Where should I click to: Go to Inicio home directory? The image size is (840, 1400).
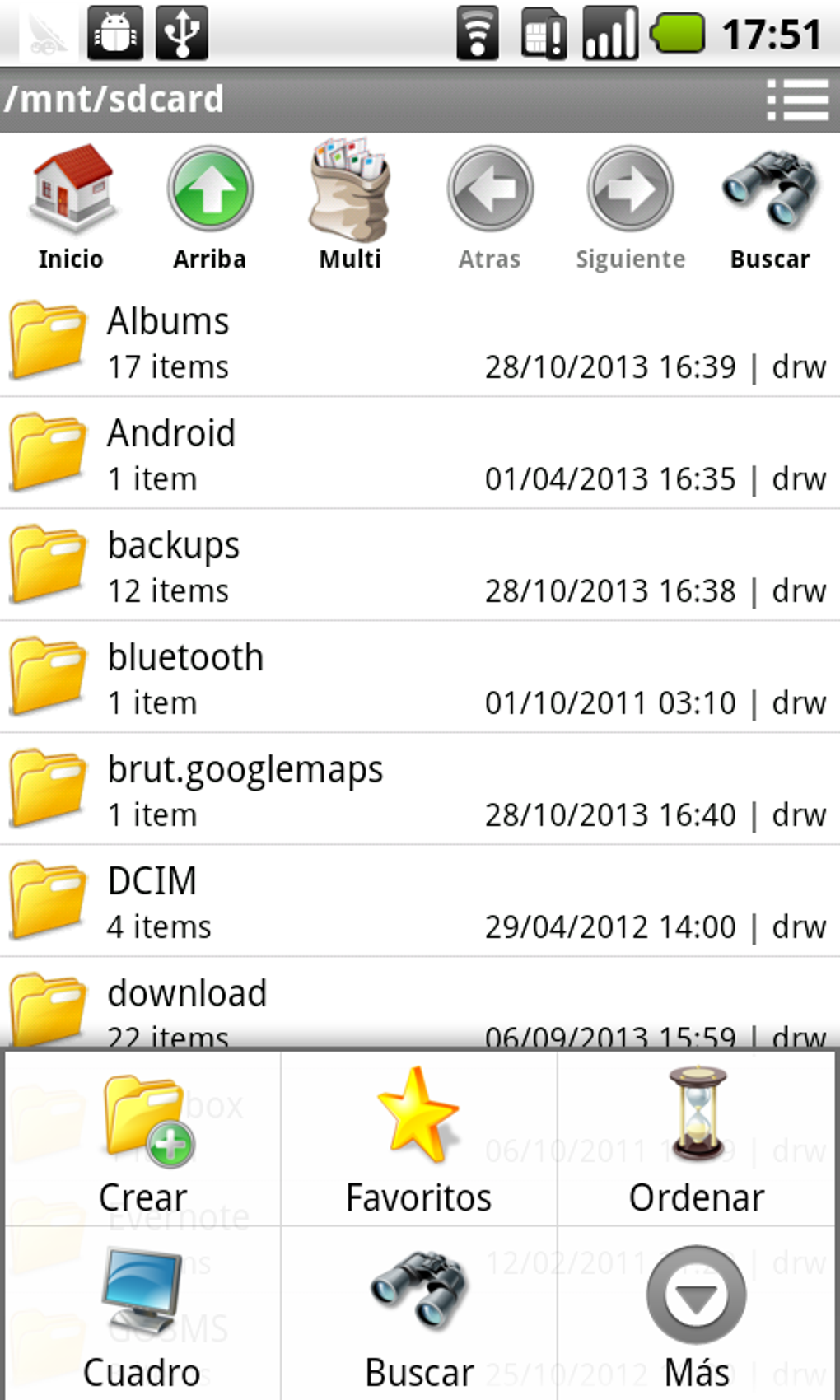71,206
